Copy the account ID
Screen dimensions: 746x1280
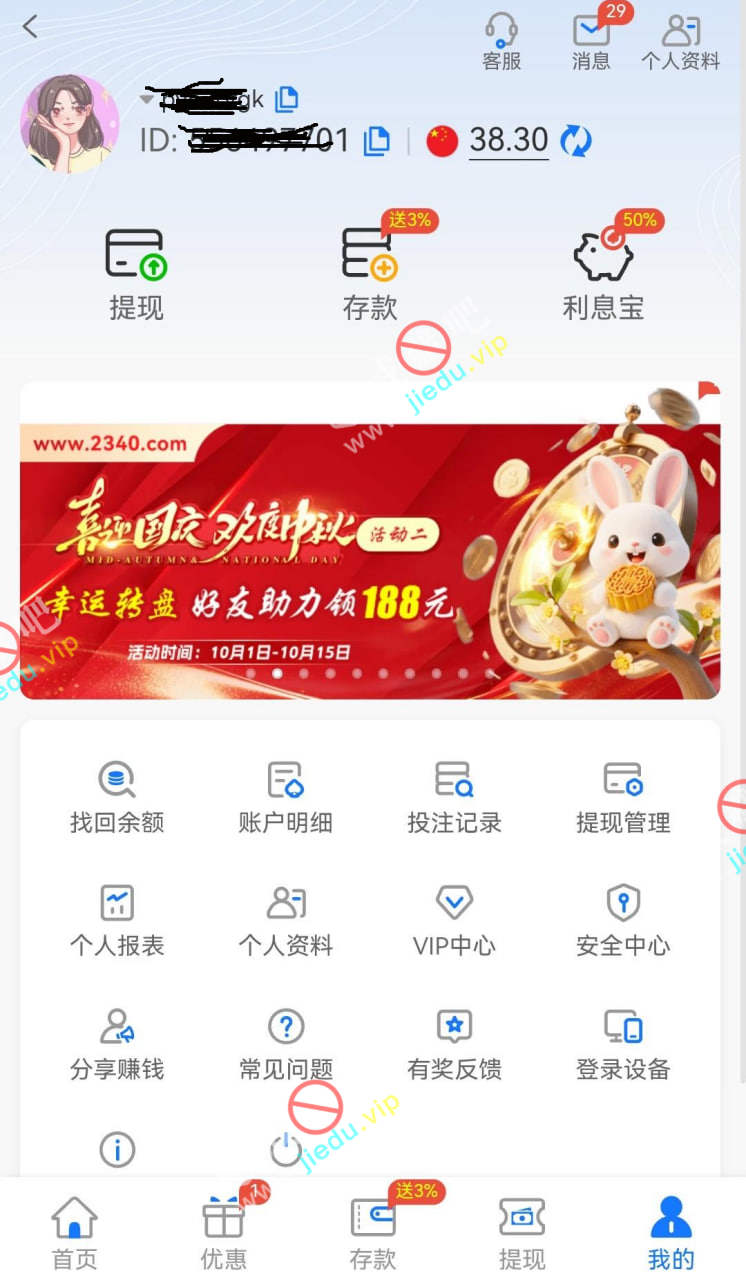[x=377, y=141]
